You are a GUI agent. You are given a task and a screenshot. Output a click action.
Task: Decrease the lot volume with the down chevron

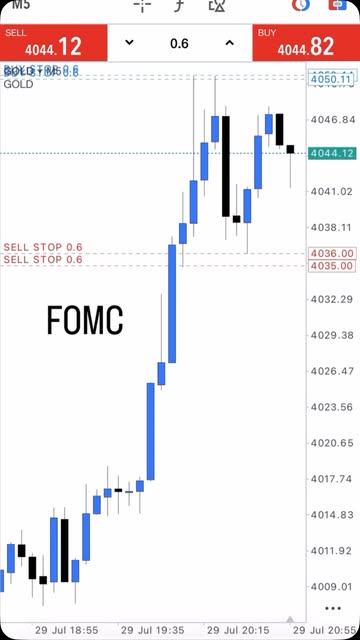point(129,42)
